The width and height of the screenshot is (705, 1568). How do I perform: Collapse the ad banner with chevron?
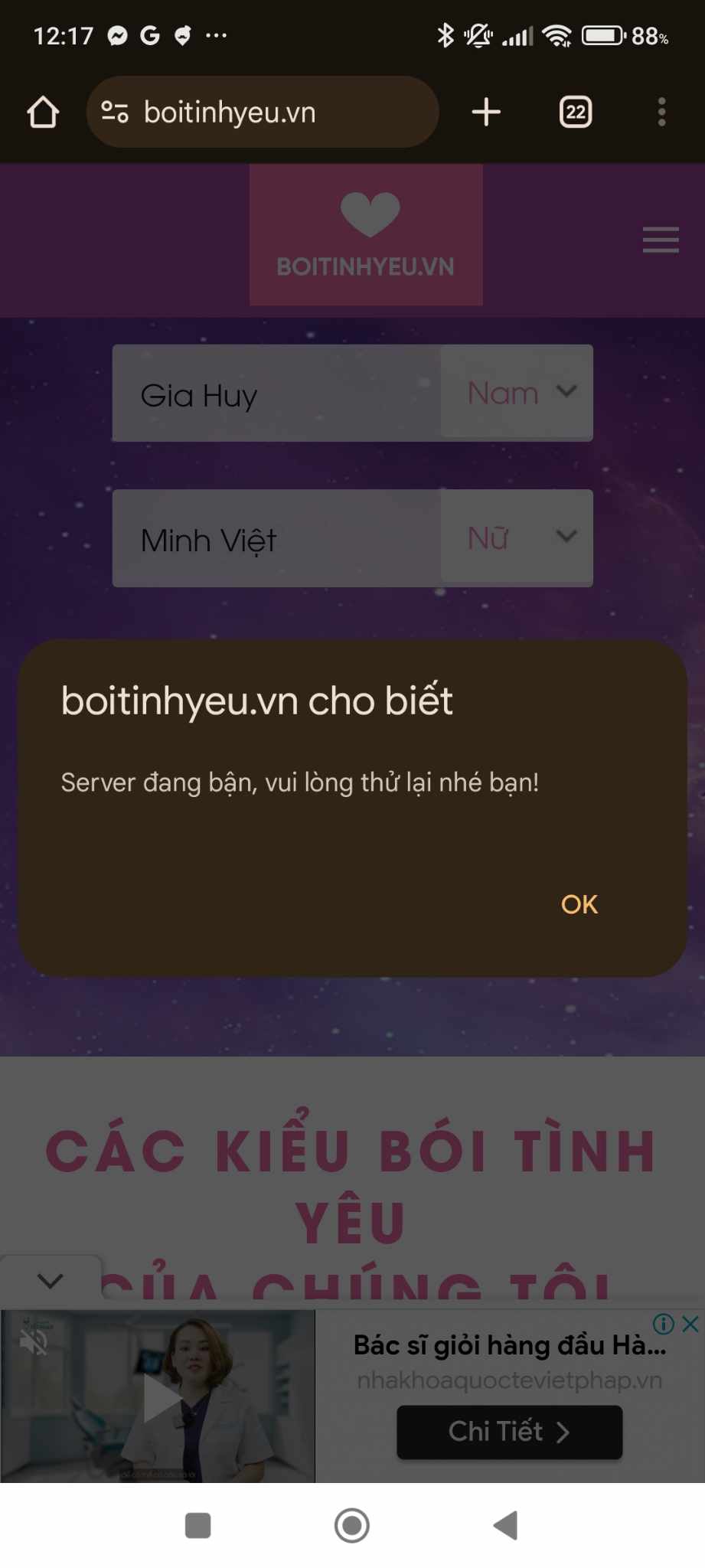[x=51, y=1280]
